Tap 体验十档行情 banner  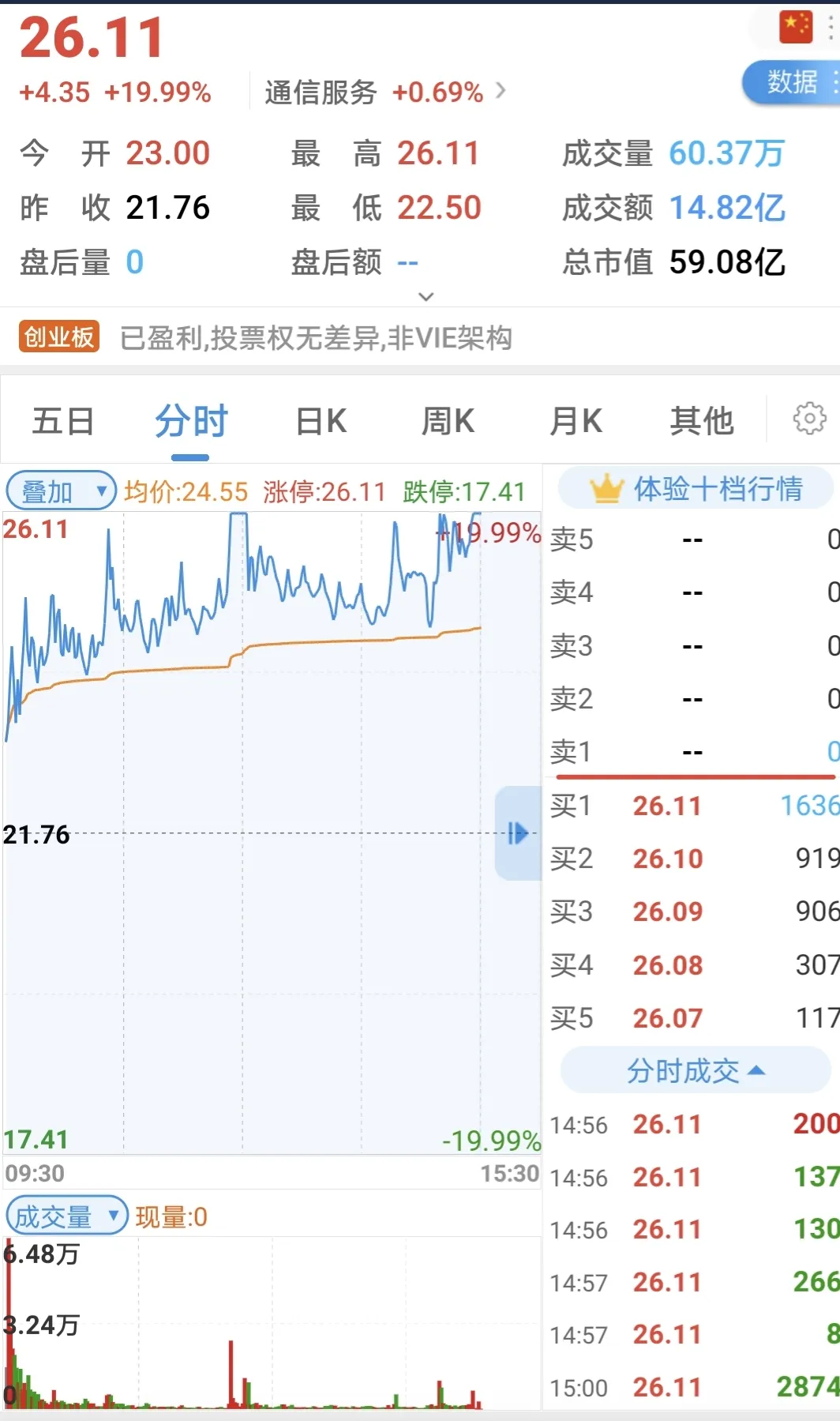pyautogui.click(x=696, y=488)
